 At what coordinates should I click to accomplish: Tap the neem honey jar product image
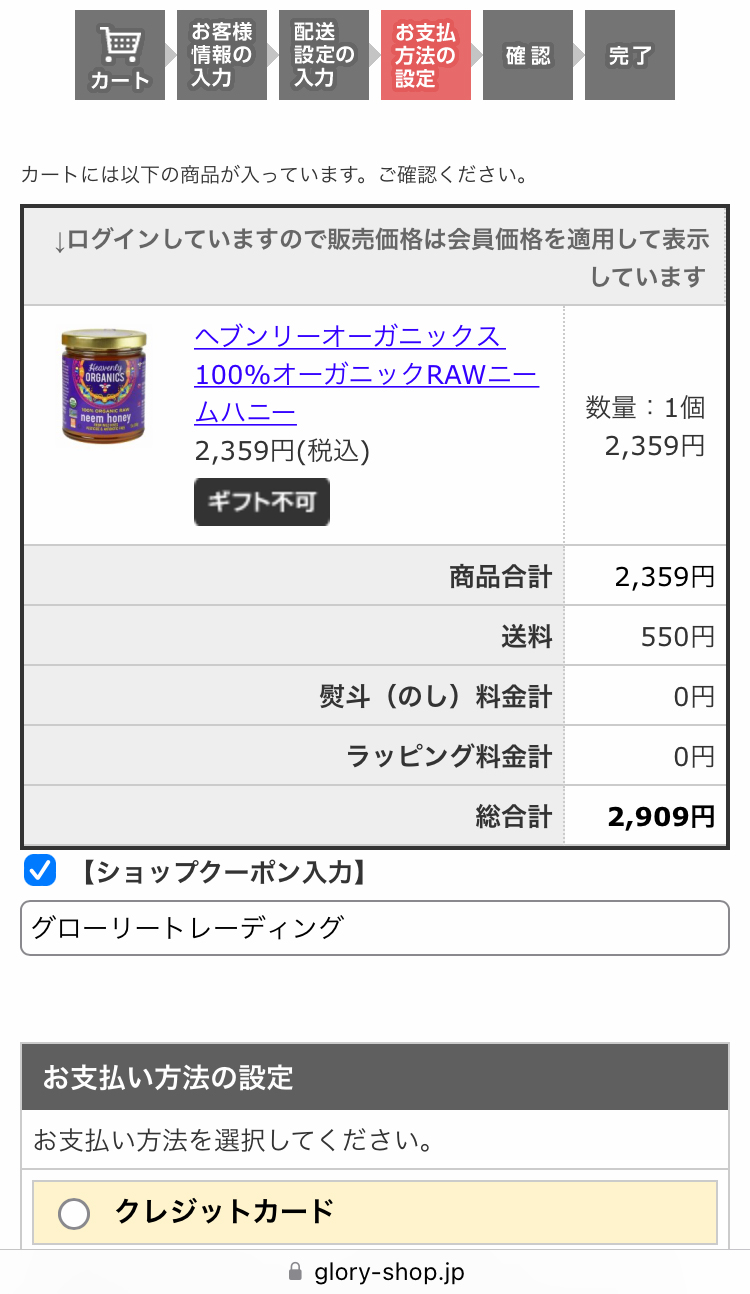[x=104, y=384]
